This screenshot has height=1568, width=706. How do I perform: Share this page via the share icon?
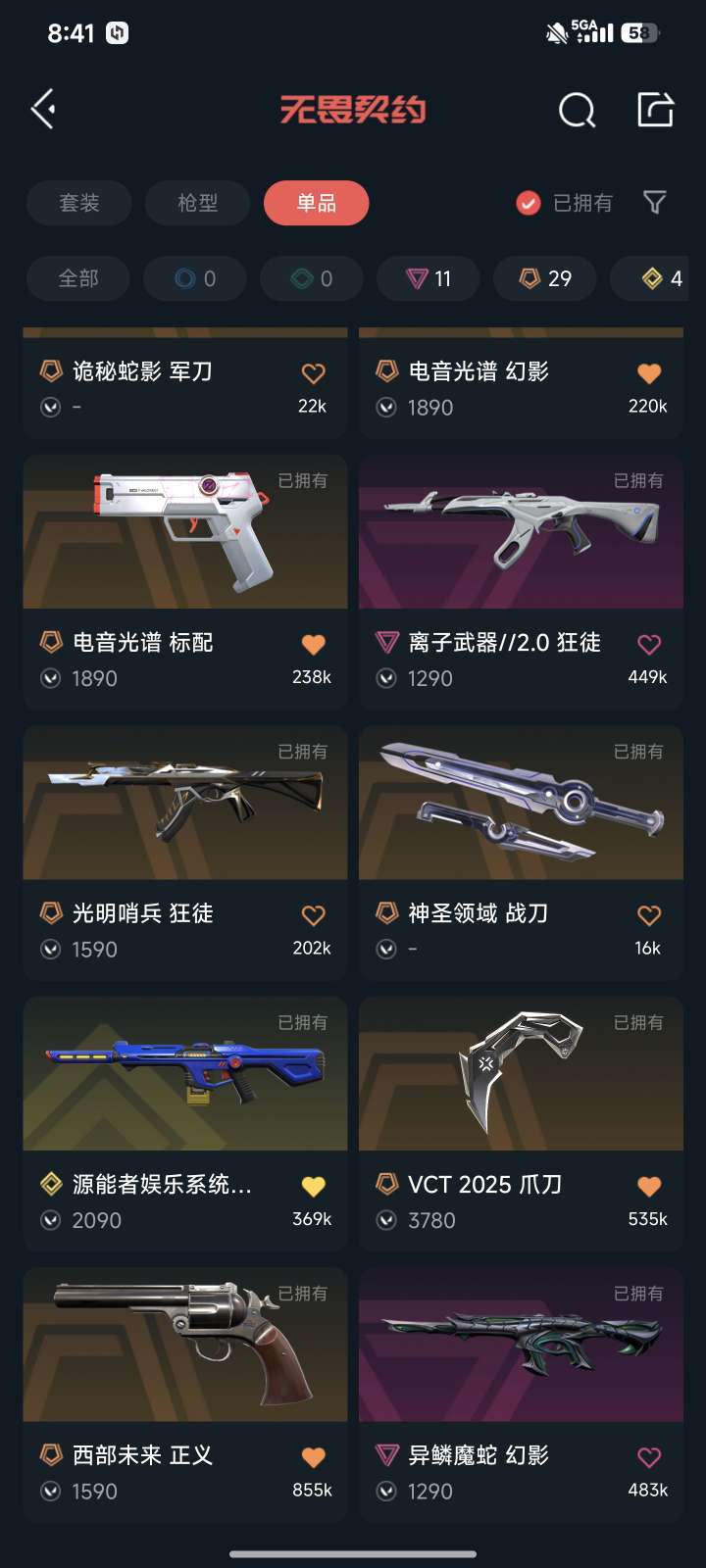(x=655, y=110)
